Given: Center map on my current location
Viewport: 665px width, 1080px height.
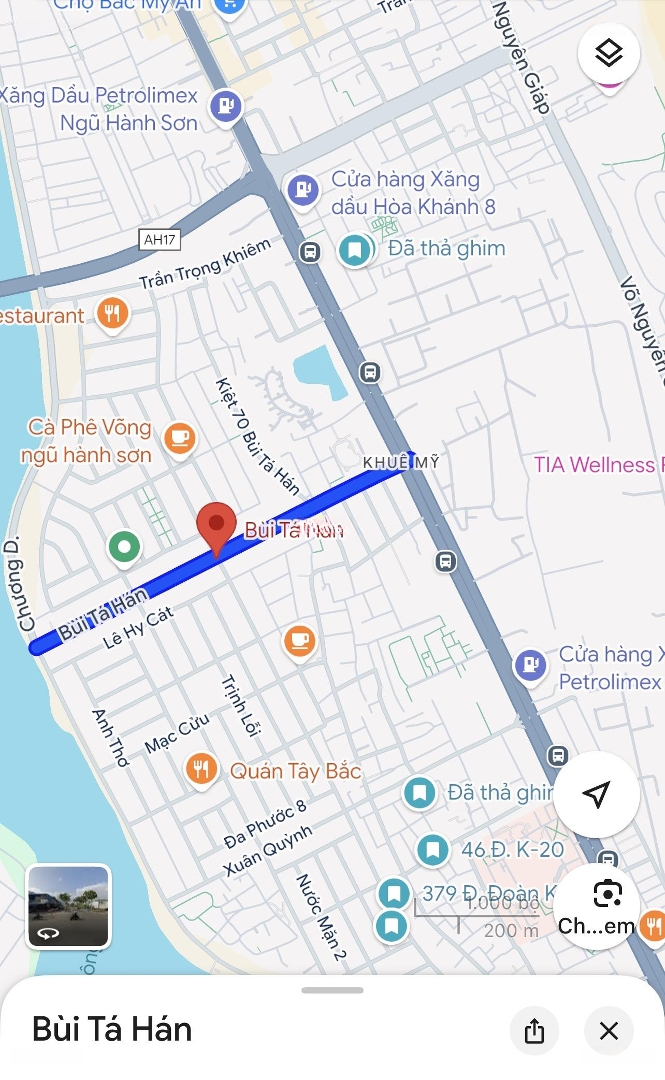Looking at the screenshot, I should pos(597,795).
